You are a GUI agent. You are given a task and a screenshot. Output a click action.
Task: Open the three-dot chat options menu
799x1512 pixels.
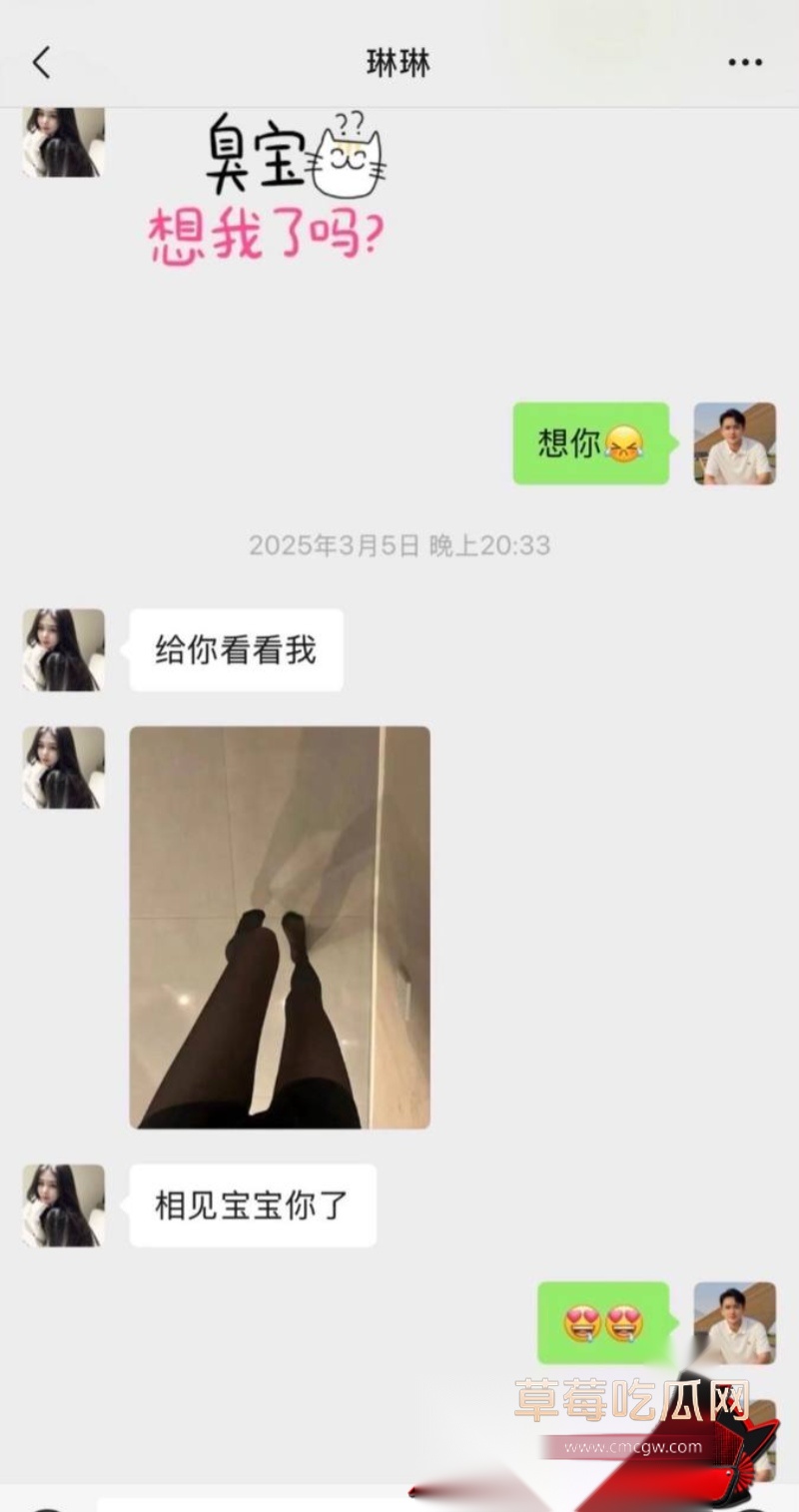click(x=745, y=63)
